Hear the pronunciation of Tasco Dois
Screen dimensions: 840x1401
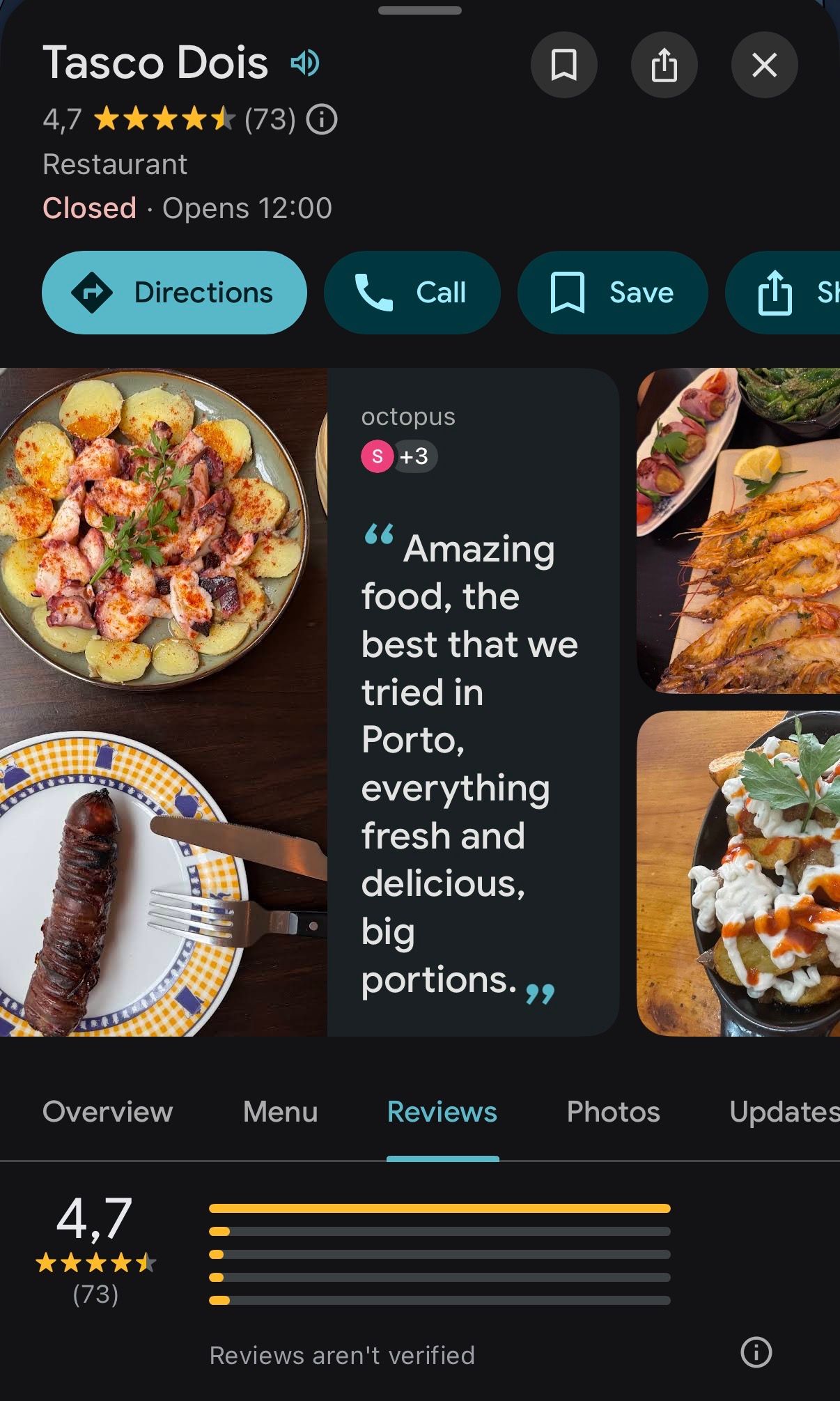point(305,63)
